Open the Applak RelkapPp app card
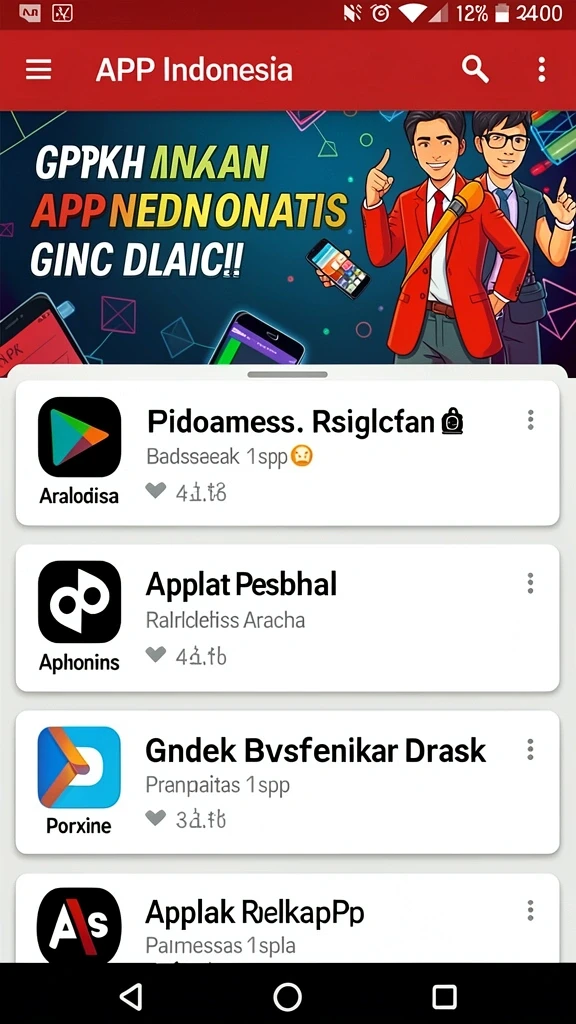Image resolution: width=576 pixels, height=1024 pixels. (x=287, y=918)
